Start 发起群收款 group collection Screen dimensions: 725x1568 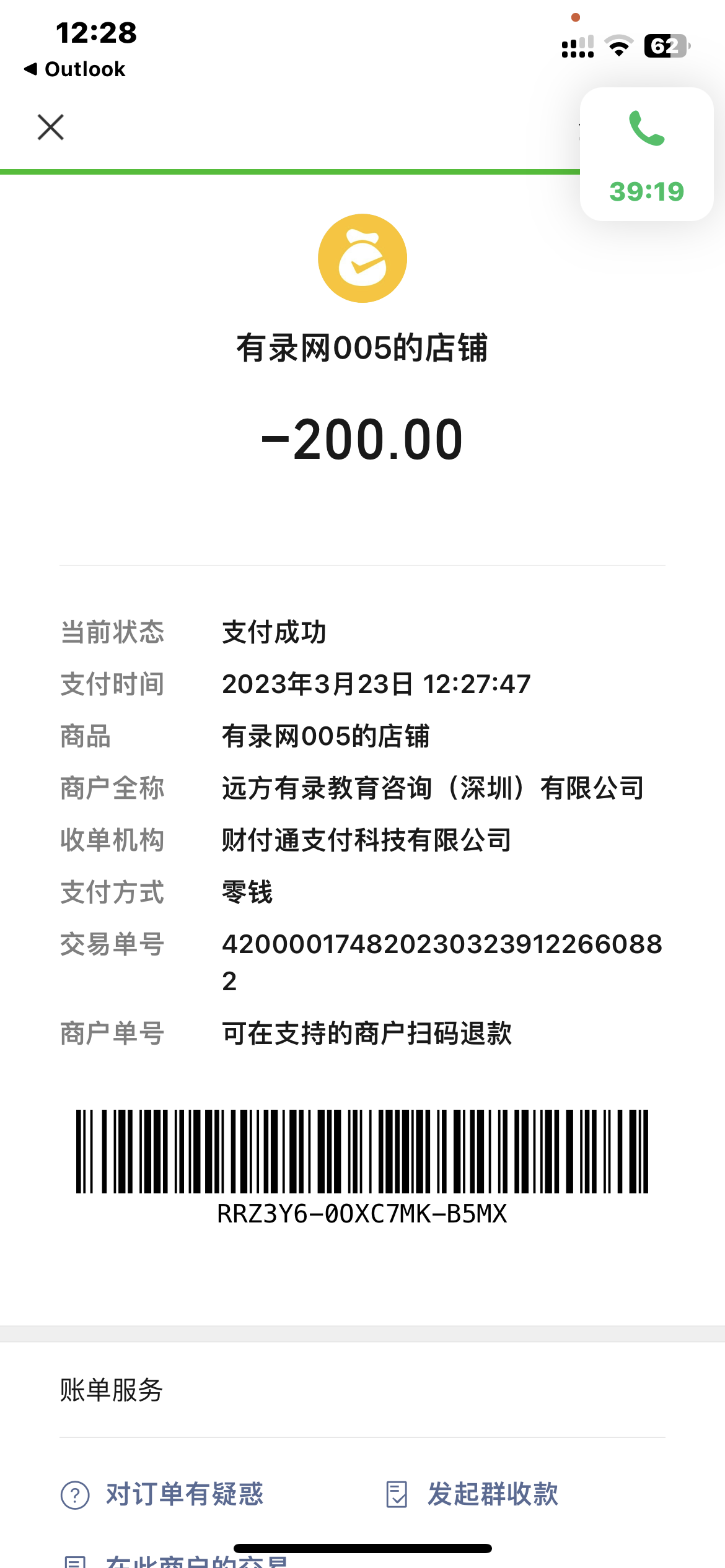coord(472,1494)
